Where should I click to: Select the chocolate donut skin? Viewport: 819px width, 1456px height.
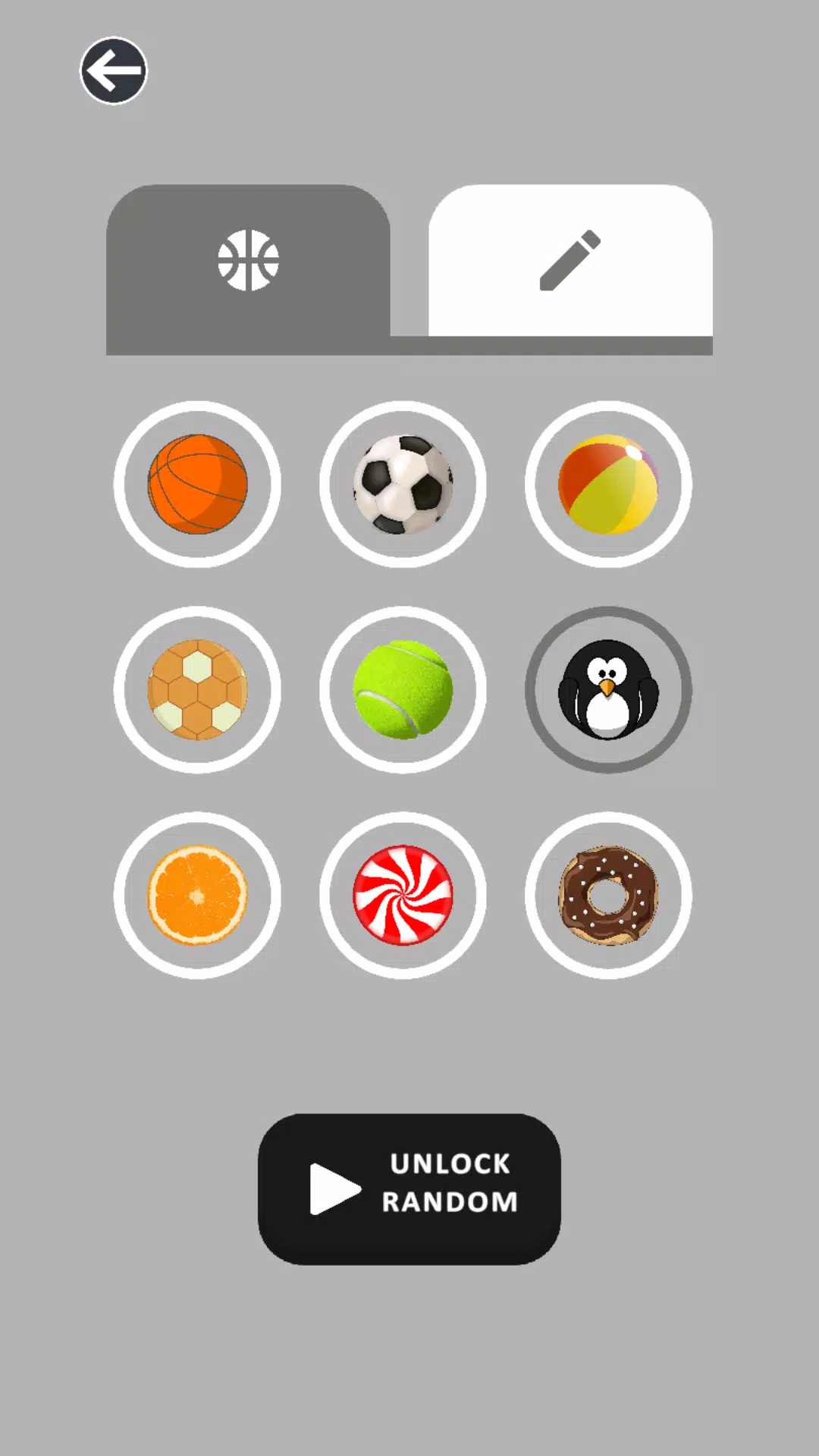click(608, 895)
